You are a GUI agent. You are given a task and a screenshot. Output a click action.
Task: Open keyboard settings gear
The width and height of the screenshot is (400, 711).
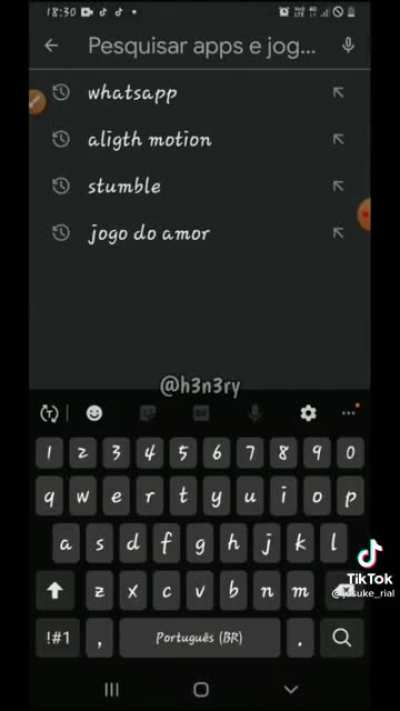tap(308, 413)
